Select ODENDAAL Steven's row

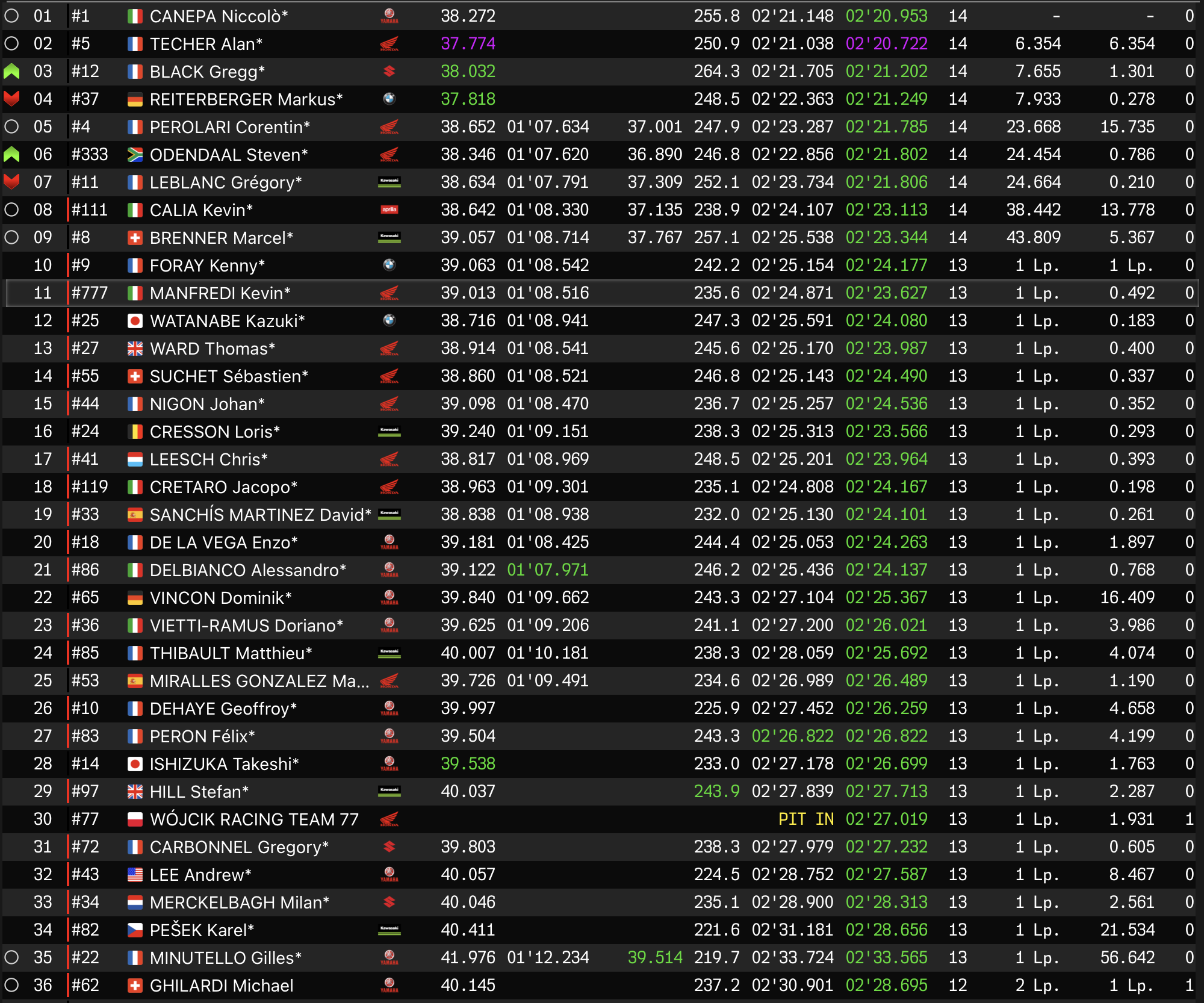229,155
